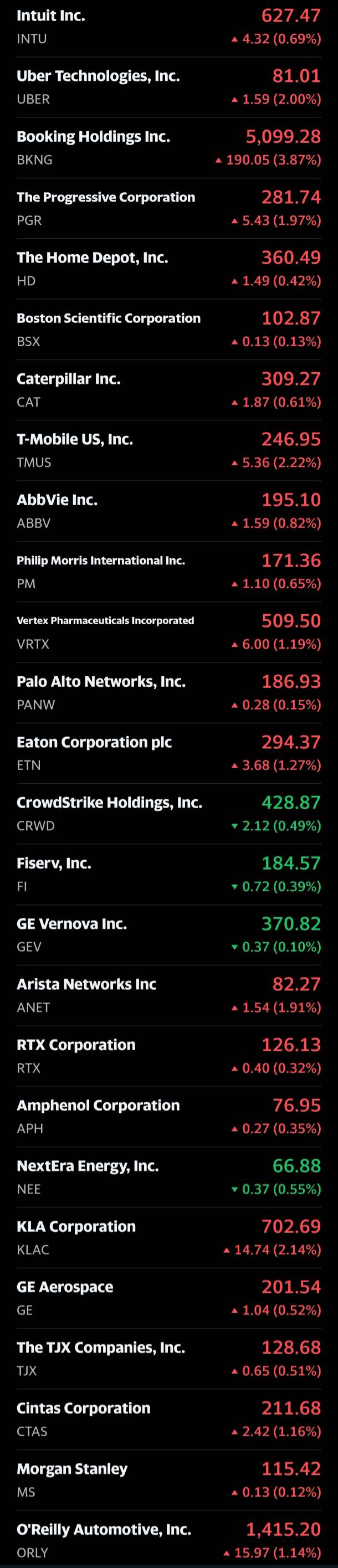This screenshot has width=338, height=1568.
Task: Open Boston Scientific Corporation quote
Action: coord(168,330)
